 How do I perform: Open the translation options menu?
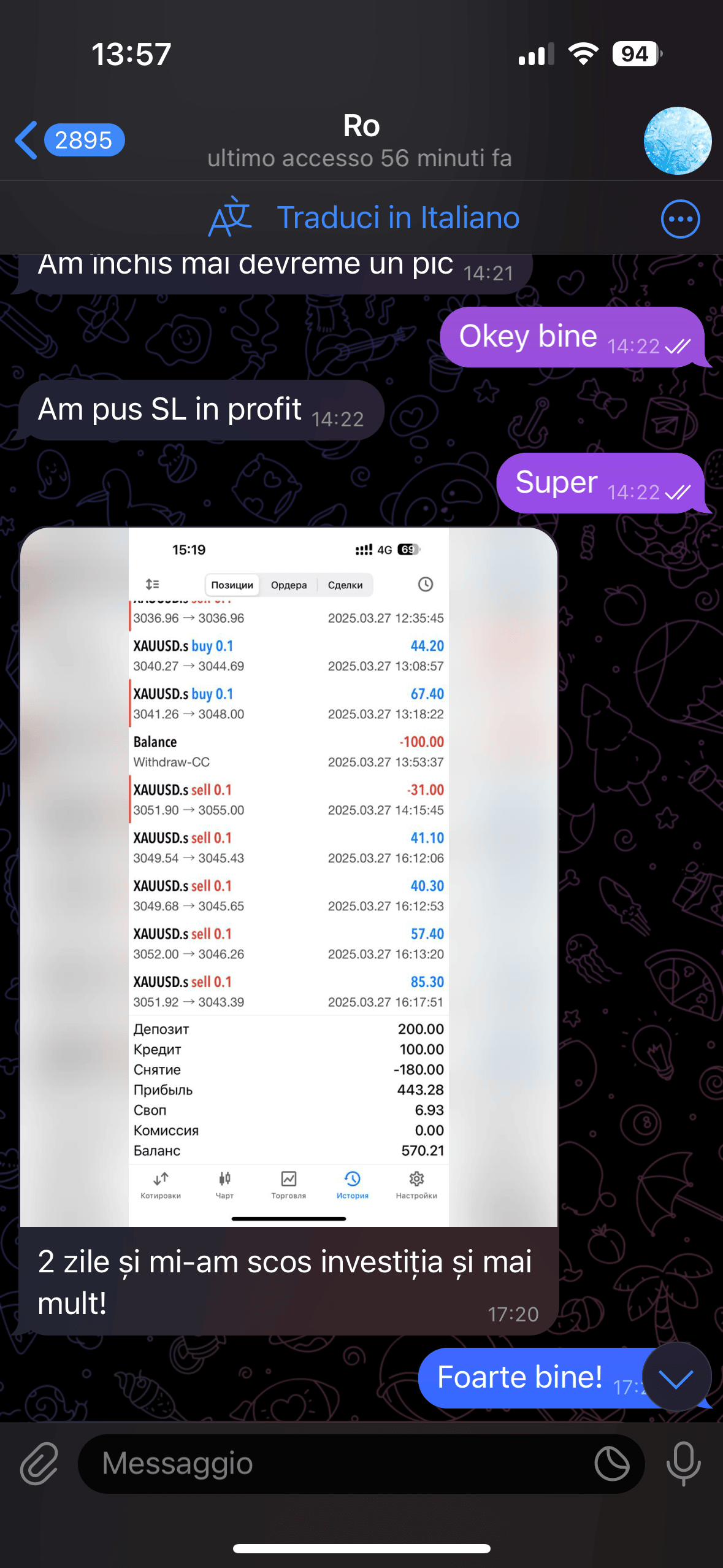pos(680,219)
